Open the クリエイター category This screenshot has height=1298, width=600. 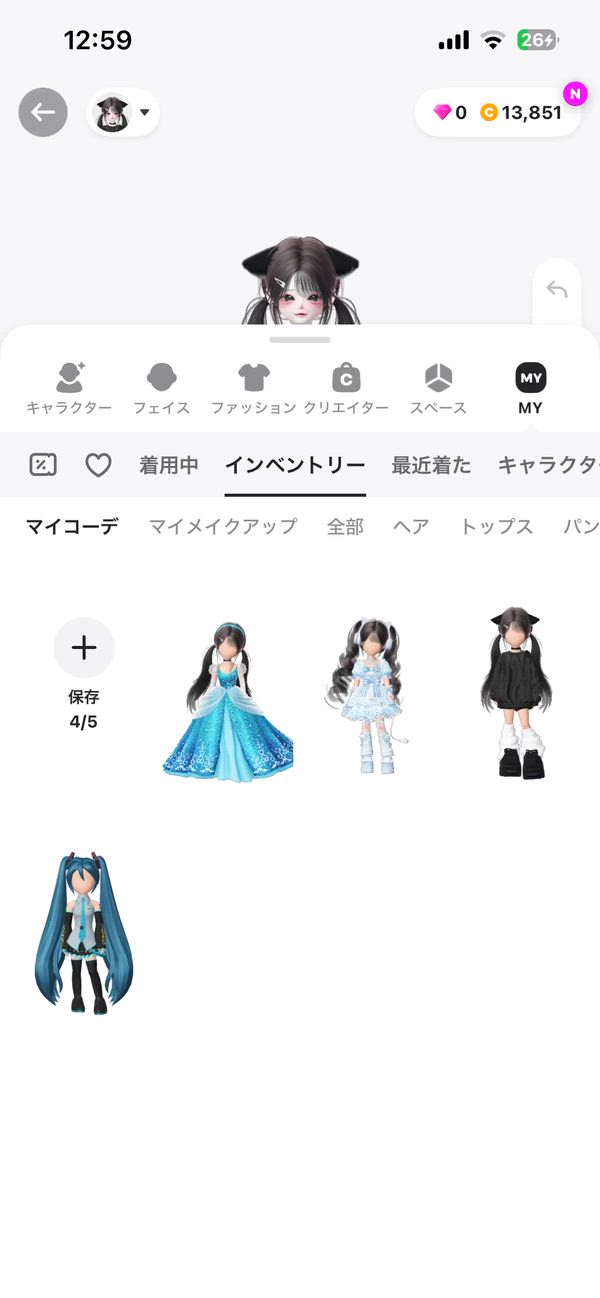[346, 389]
